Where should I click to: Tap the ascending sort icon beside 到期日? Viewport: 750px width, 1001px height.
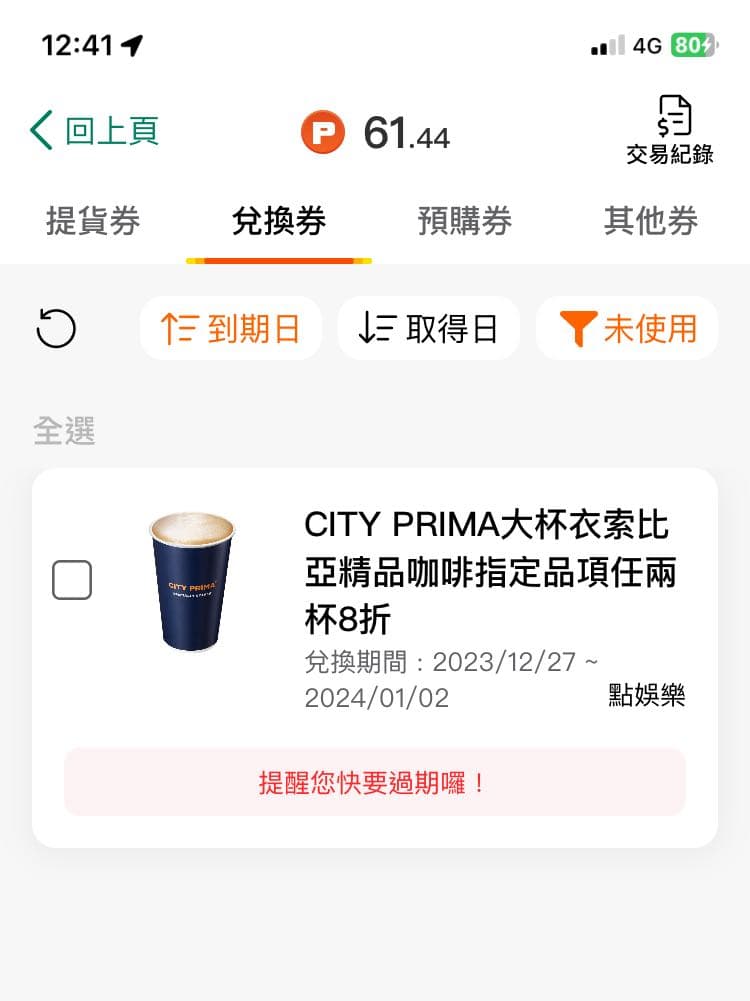178,327
